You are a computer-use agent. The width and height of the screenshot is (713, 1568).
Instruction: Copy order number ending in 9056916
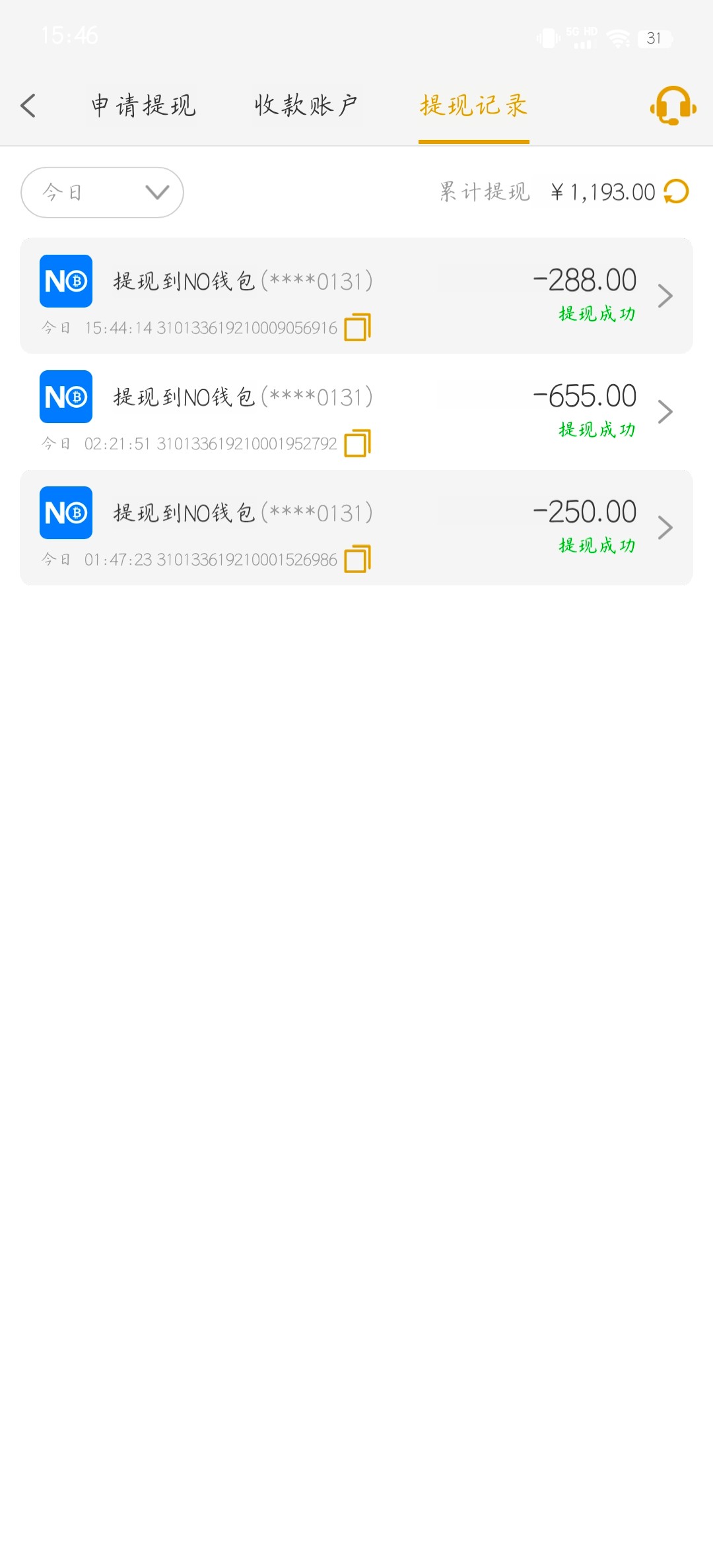point(357,327)
